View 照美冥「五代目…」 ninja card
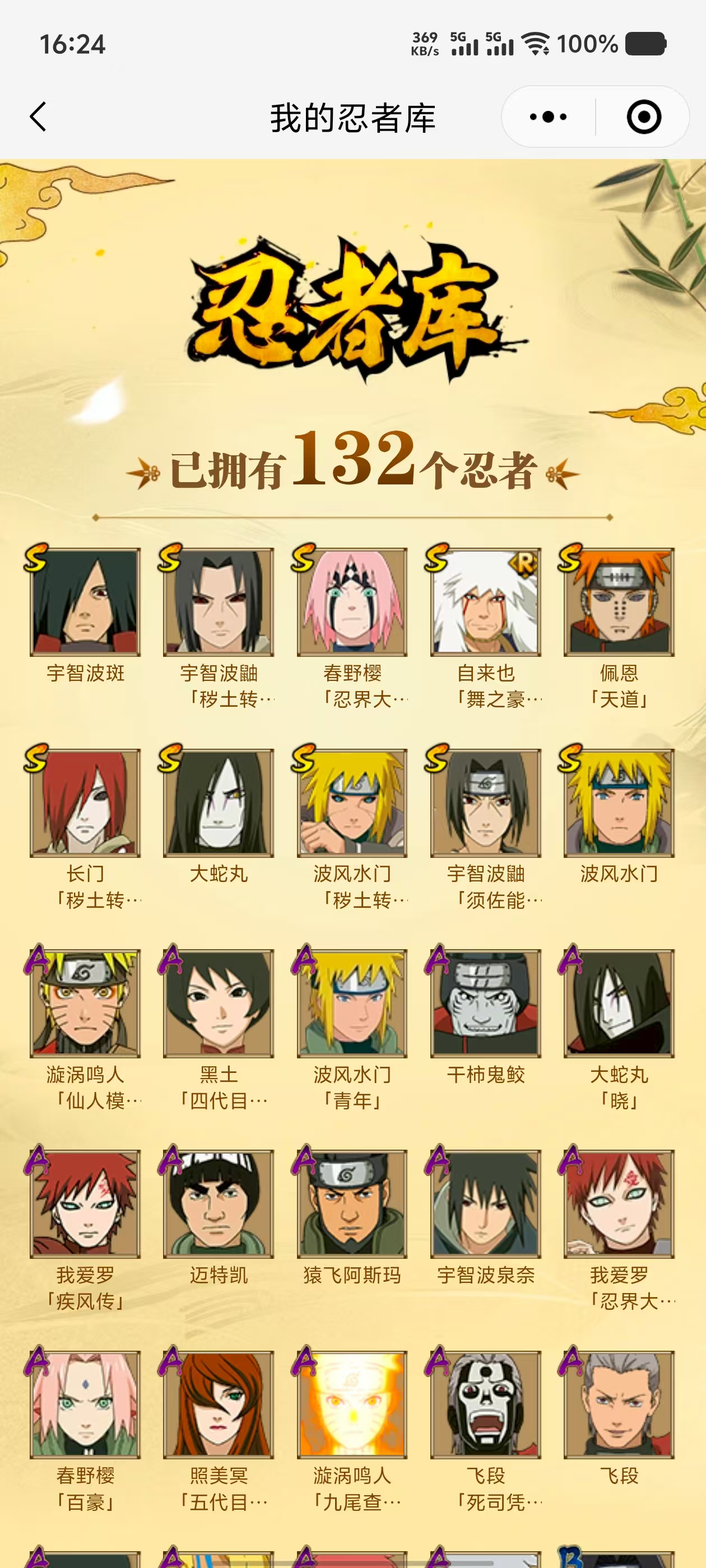The width and height of the screenshot is (706, 1568). tap(219, 1404)
